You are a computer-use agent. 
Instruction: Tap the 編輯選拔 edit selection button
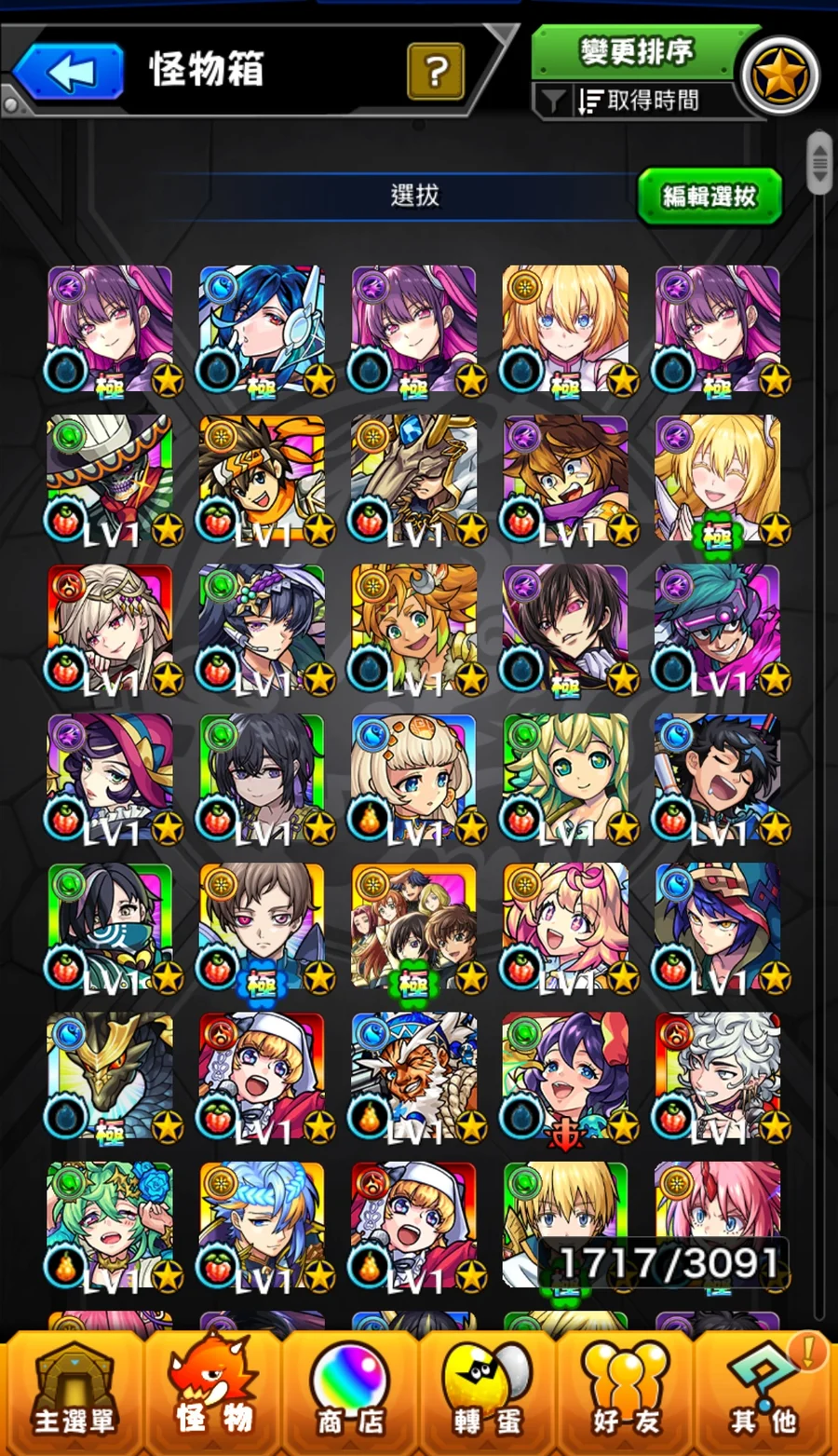(709, 197)
